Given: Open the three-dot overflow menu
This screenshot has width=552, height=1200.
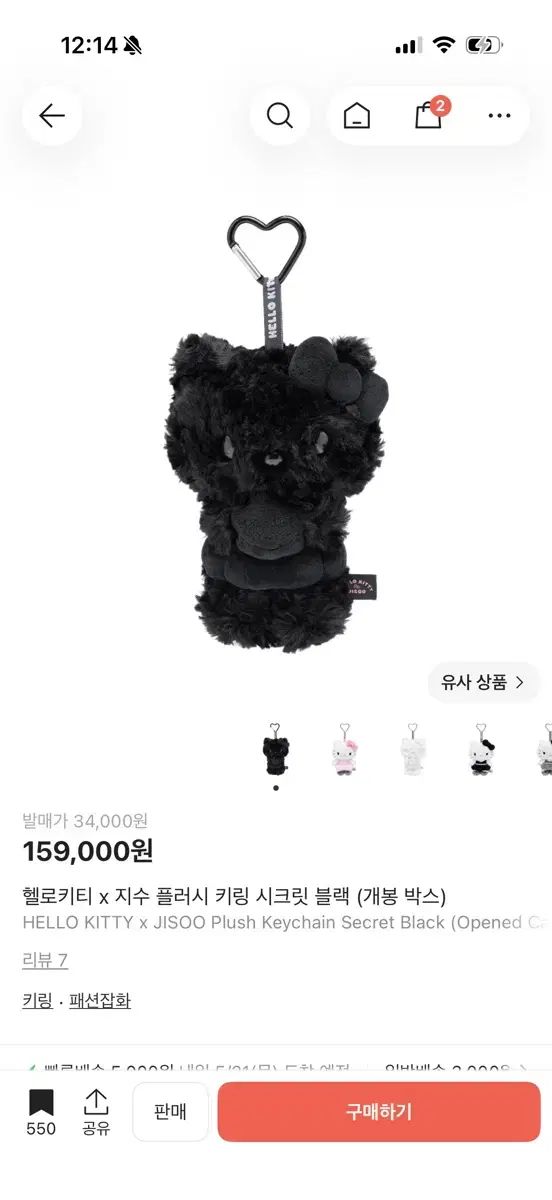Looking at the screenshot, I should [x=499, y=116].
